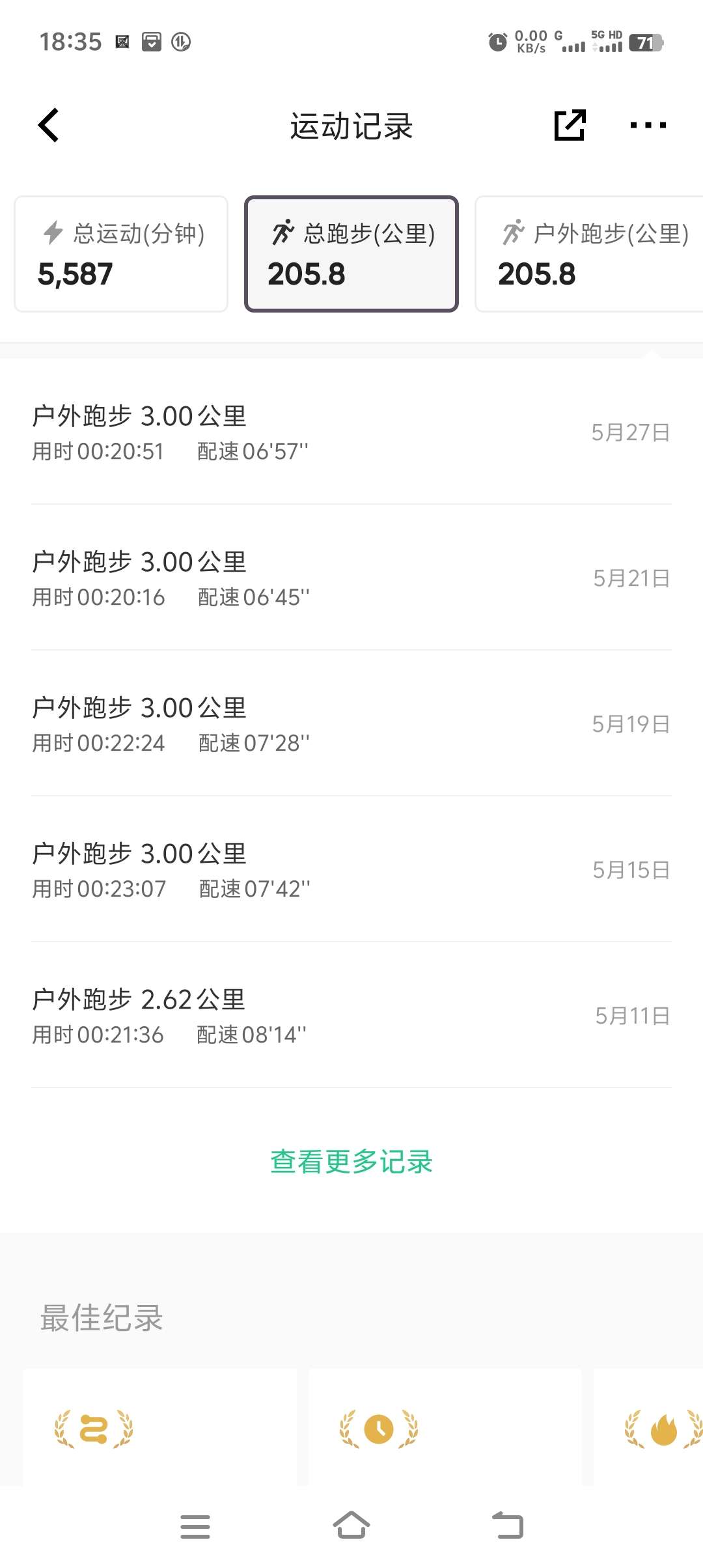Viewport: 703px width, 1568px height.
Task: Share the exercise record
Action: [x=570, y=125]
